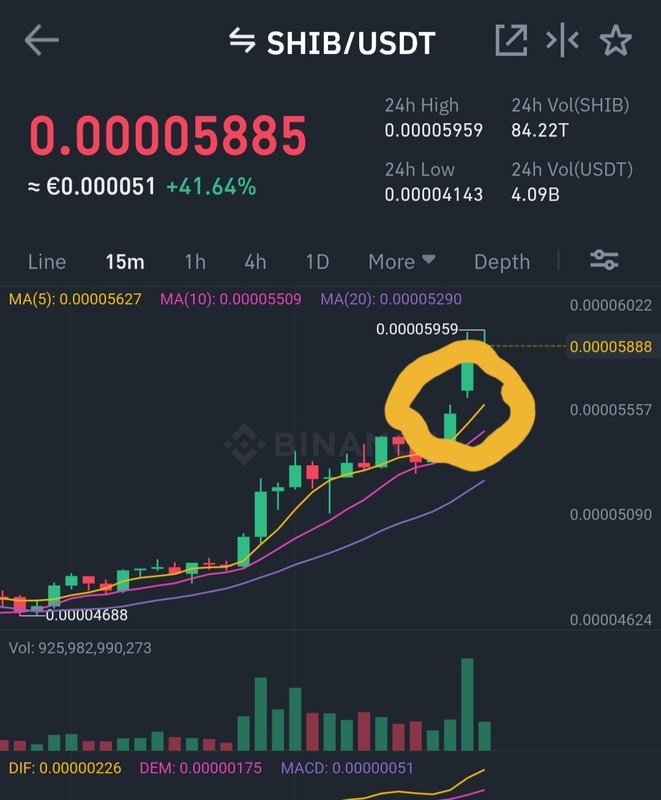Viewport: 661px width, 800px height.
Task: Select the 1h interval
Action: (x=194, y=262)
